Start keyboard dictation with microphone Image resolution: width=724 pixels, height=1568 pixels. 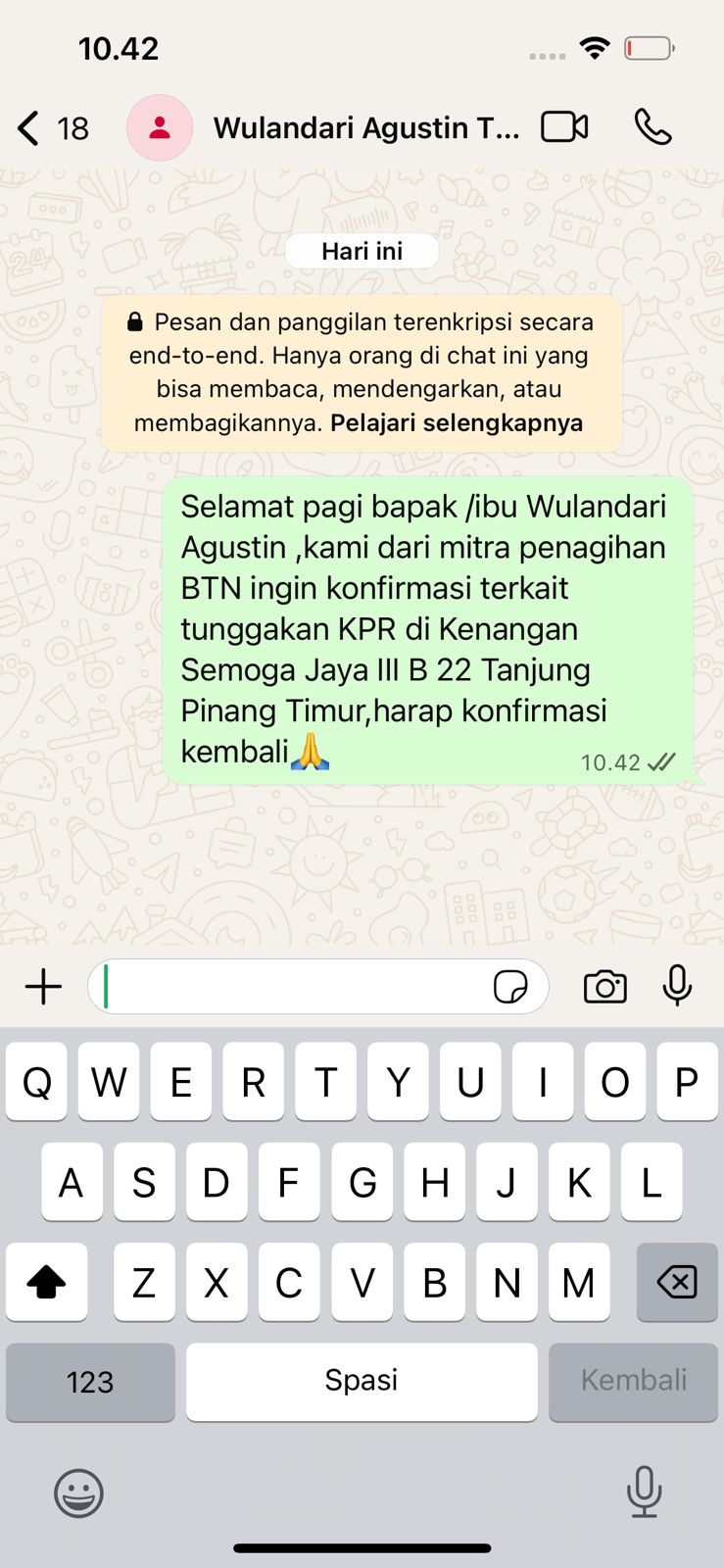coord(644,1492)
